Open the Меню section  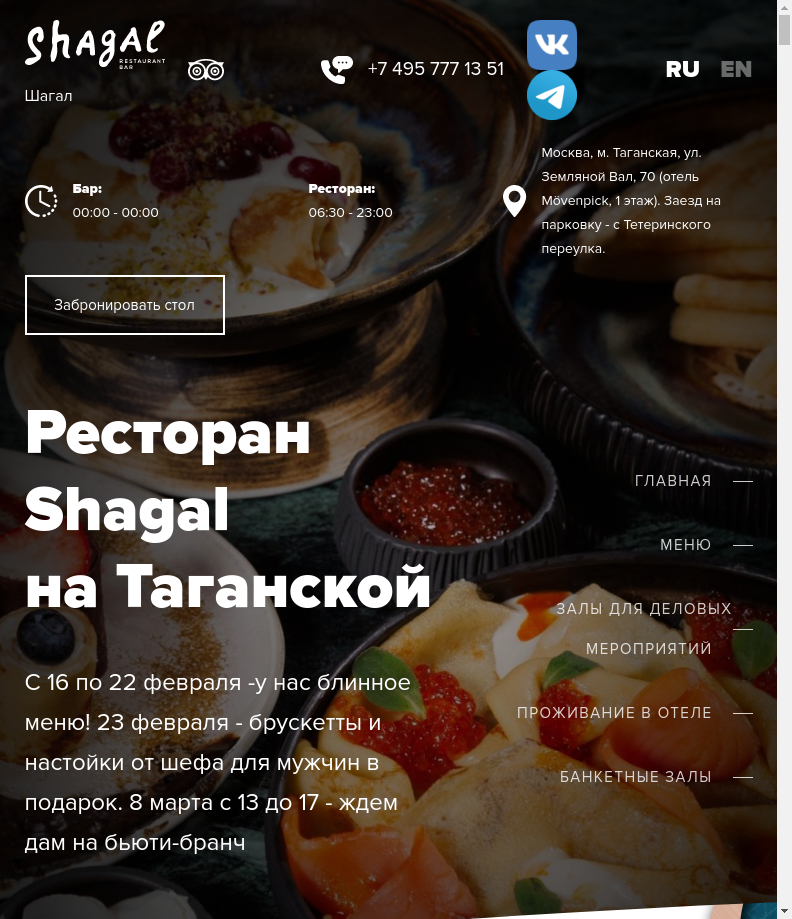click(x=685, y=545)
